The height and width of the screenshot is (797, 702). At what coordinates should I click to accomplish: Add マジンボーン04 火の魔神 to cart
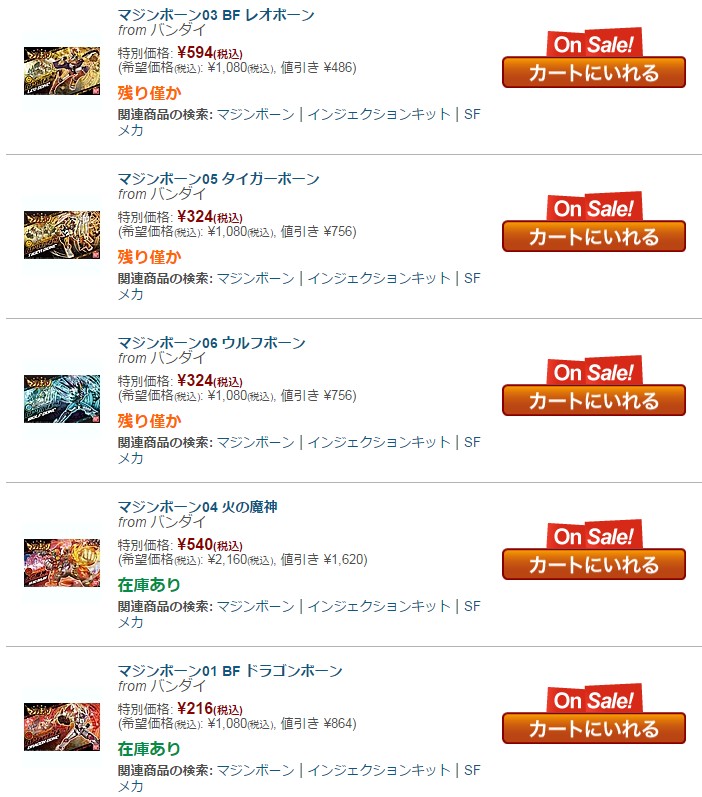coord(593,565)
